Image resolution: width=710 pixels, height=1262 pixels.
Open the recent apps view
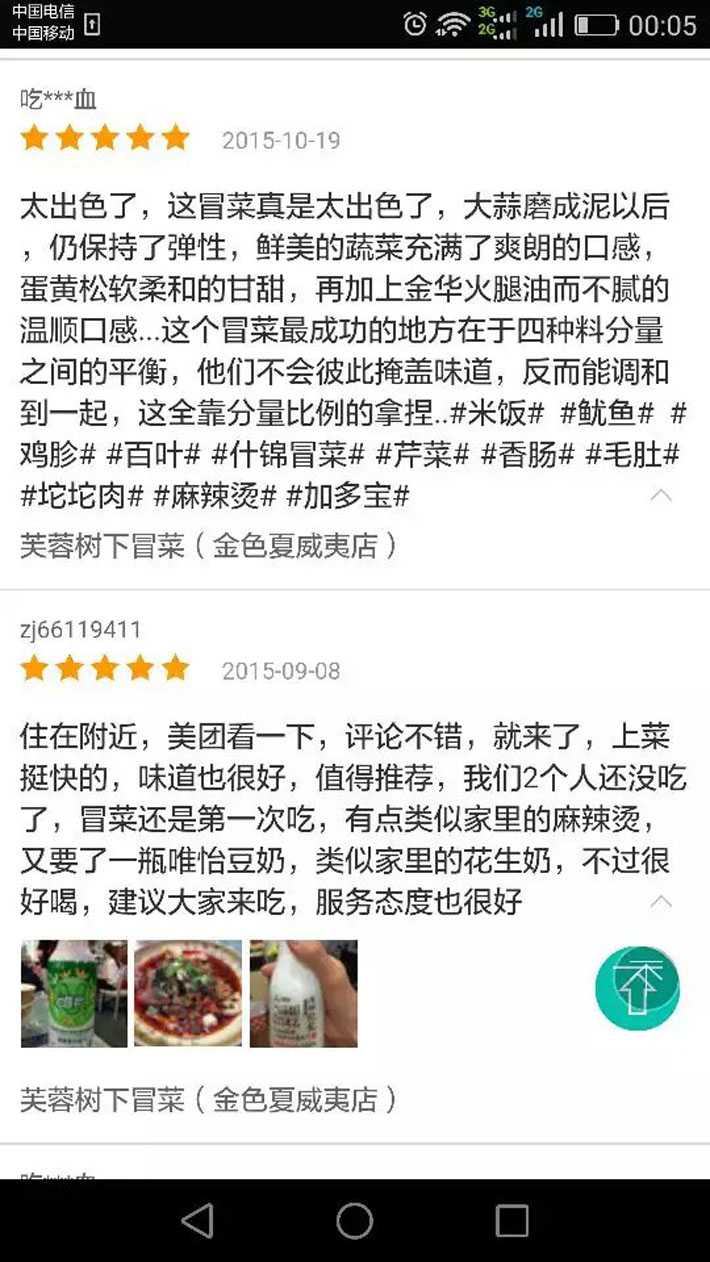point(511,1220)
